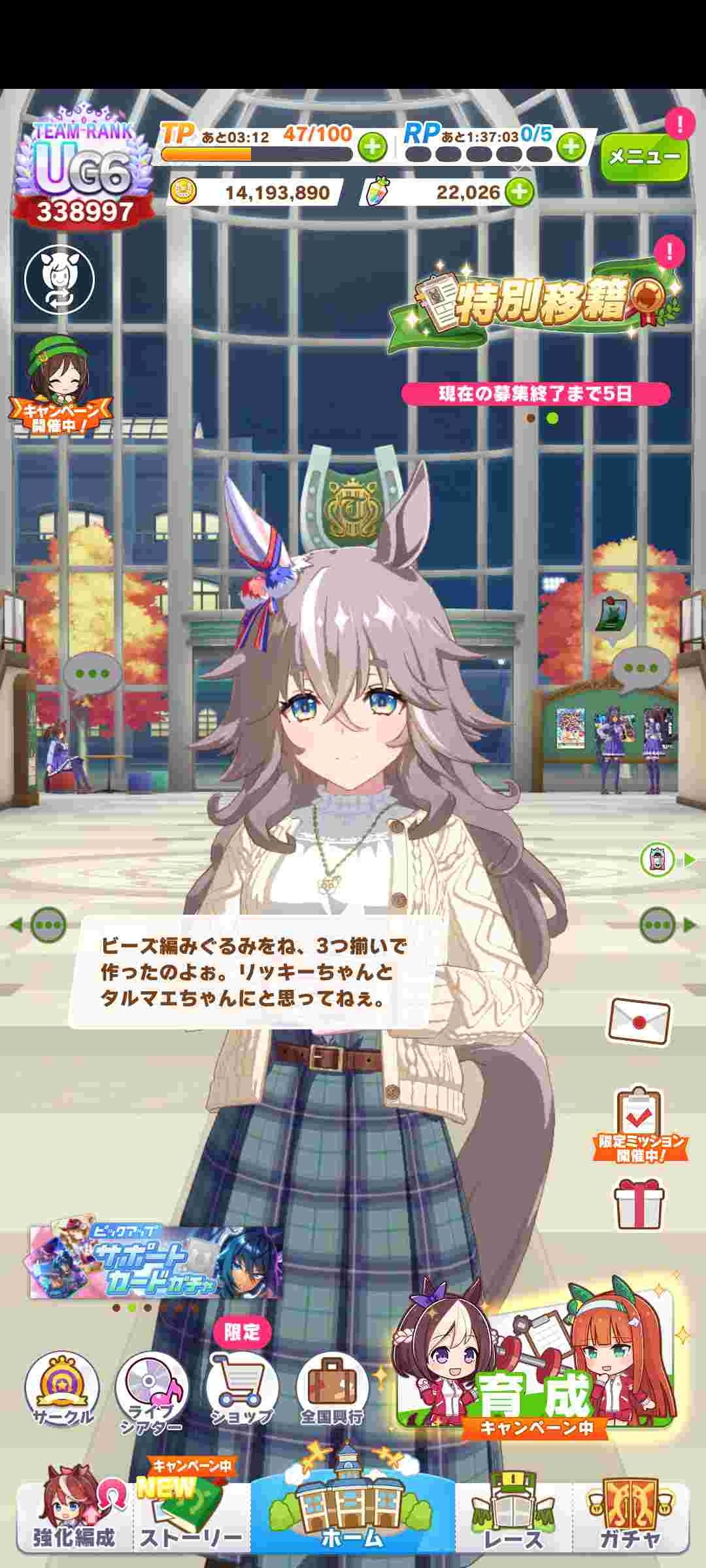
Task: Buy more jewels with the plus icon
Action: coord(519,192)
